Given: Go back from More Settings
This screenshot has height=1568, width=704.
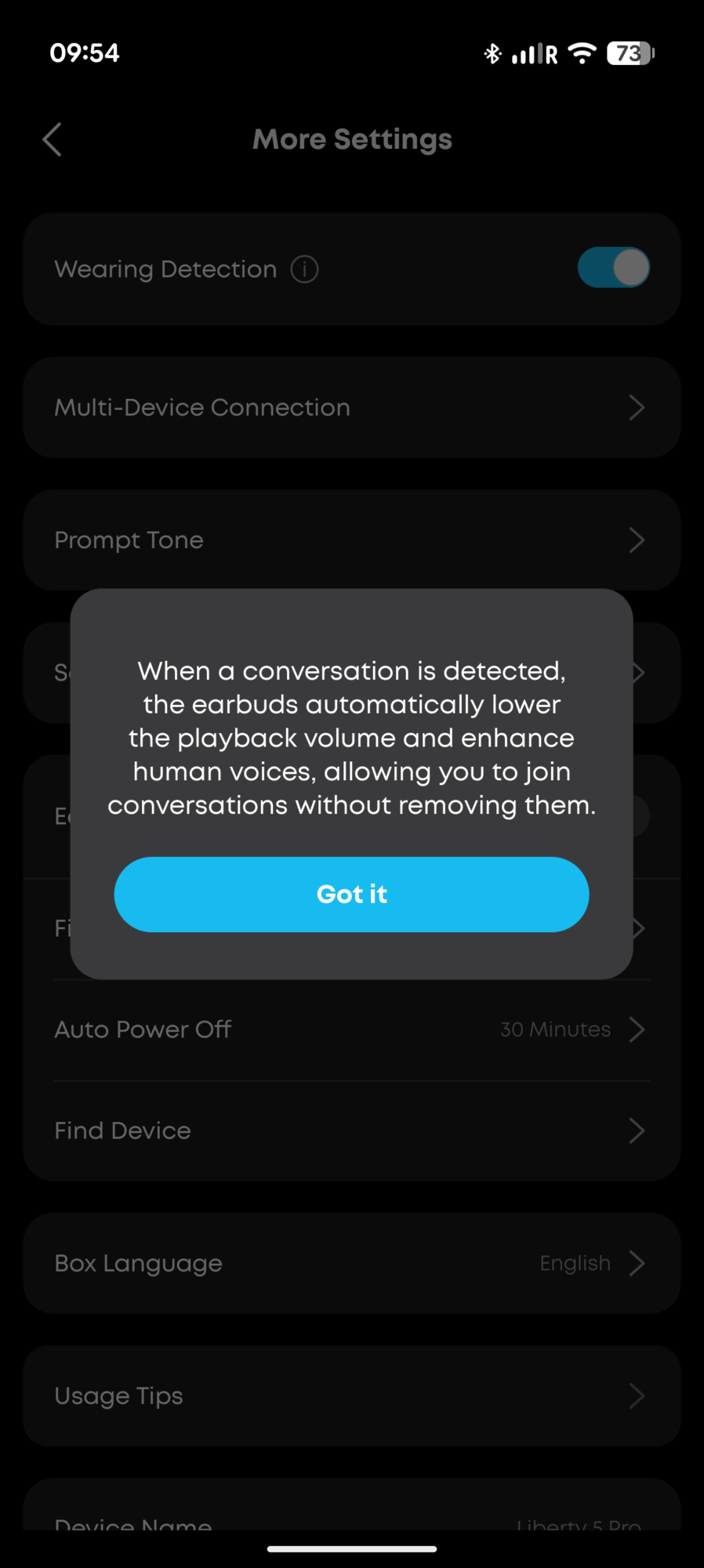Looking at the screenshot, I should click(52, 140).
